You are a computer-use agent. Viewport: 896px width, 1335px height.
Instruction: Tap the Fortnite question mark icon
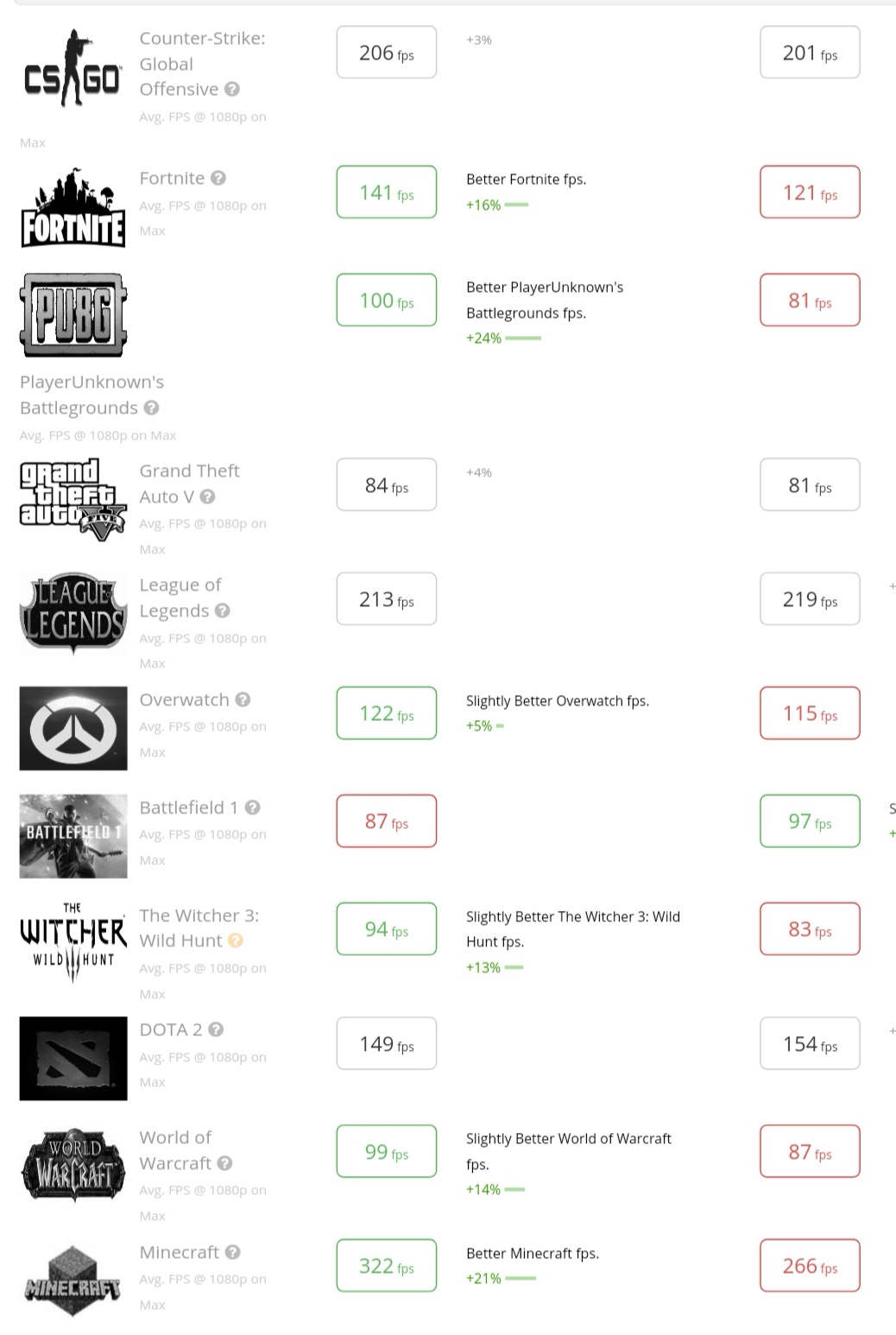pos(218,178)
